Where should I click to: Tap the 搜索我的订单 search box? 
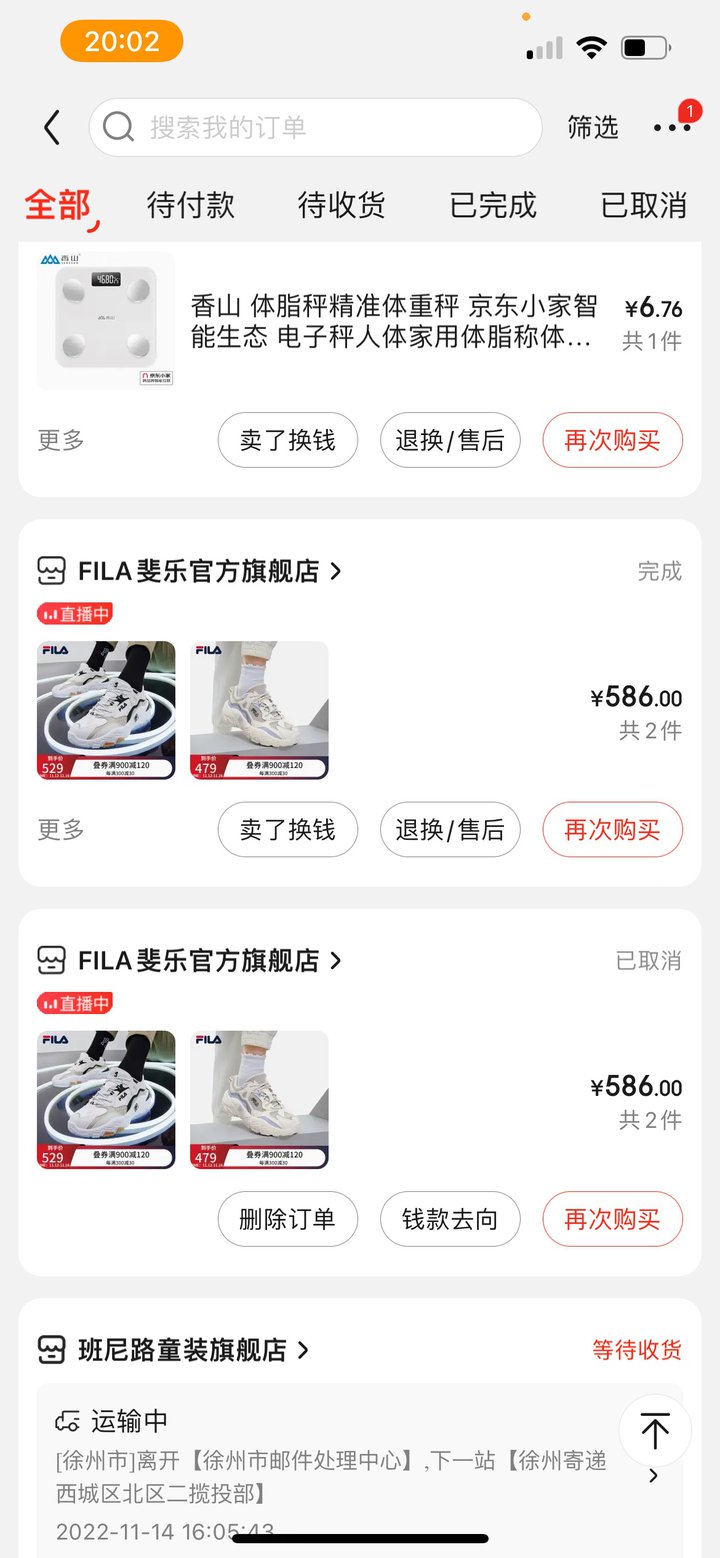[x=315, y=127]
